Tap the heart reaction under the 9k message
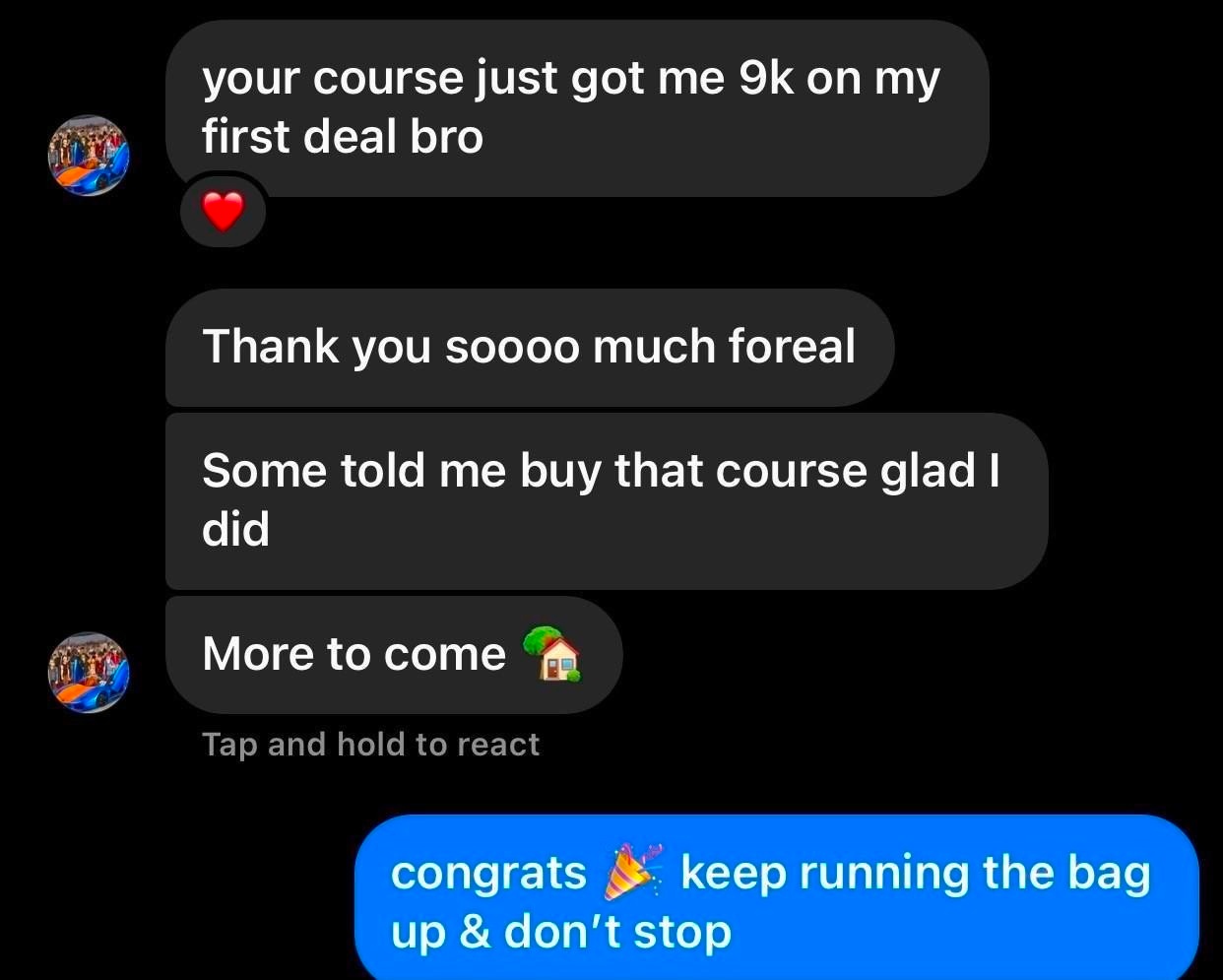Viewport: 1223px width, 980px height. pyautogui.click(x=223, y=211)
